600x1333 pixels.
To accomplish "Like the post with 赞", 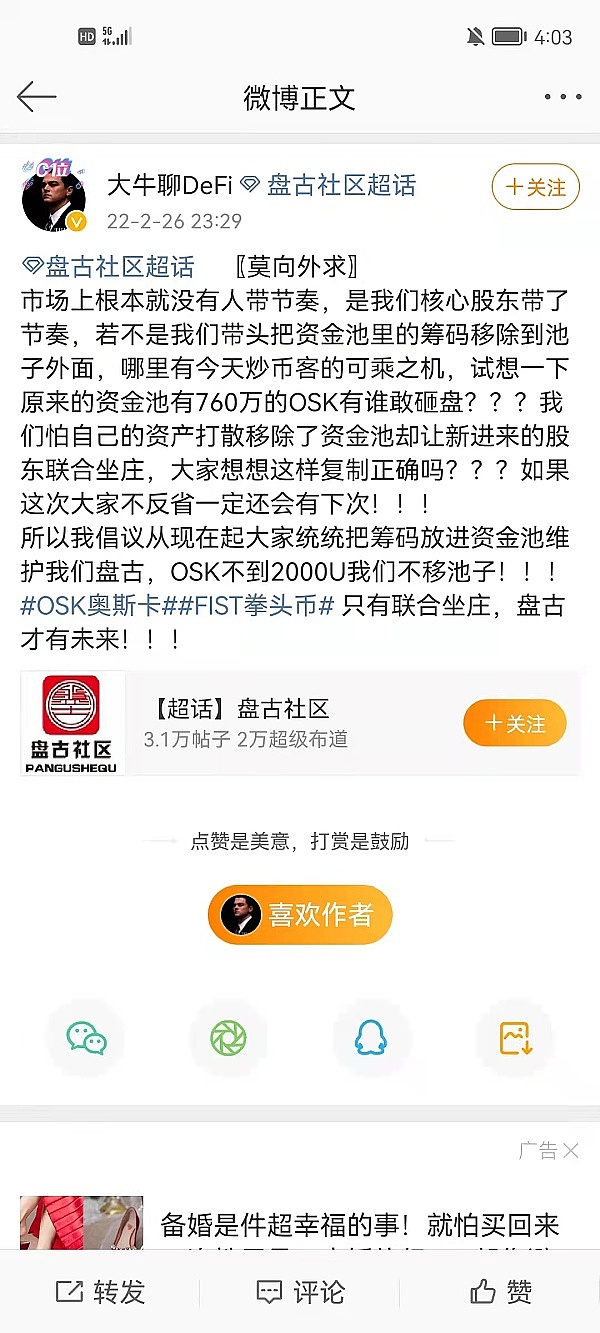I will [500, 1291].
